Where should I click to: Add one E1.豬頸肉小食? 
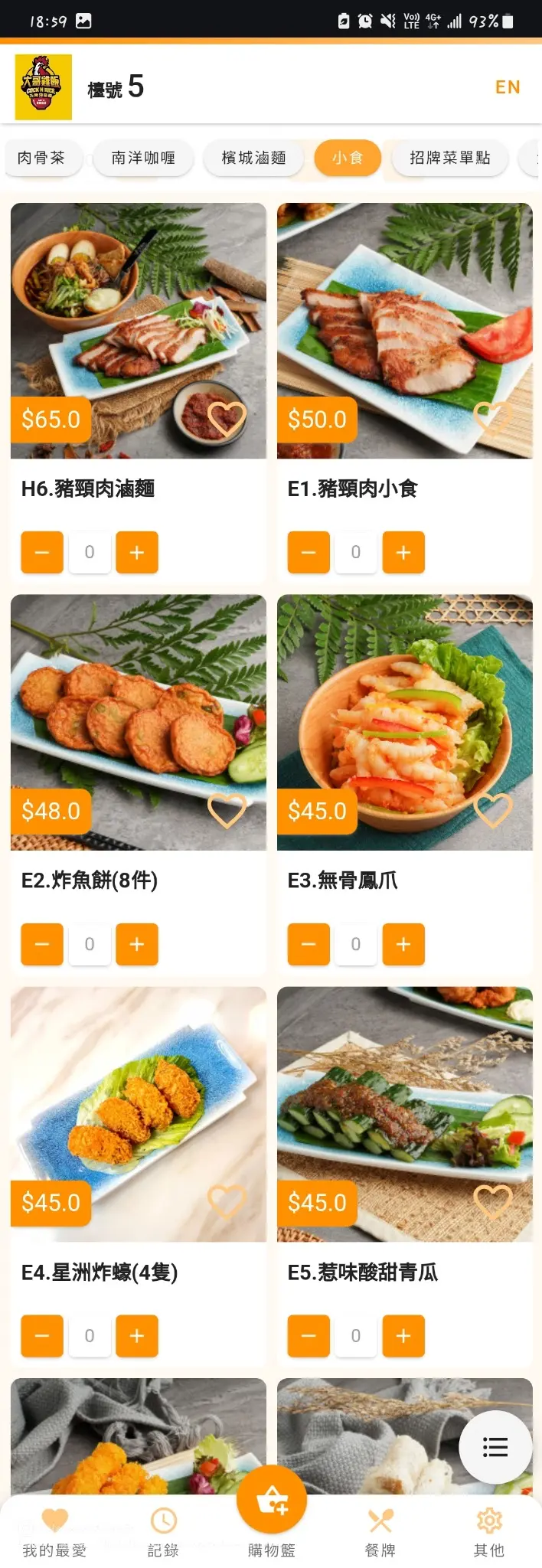click(403, 552)
